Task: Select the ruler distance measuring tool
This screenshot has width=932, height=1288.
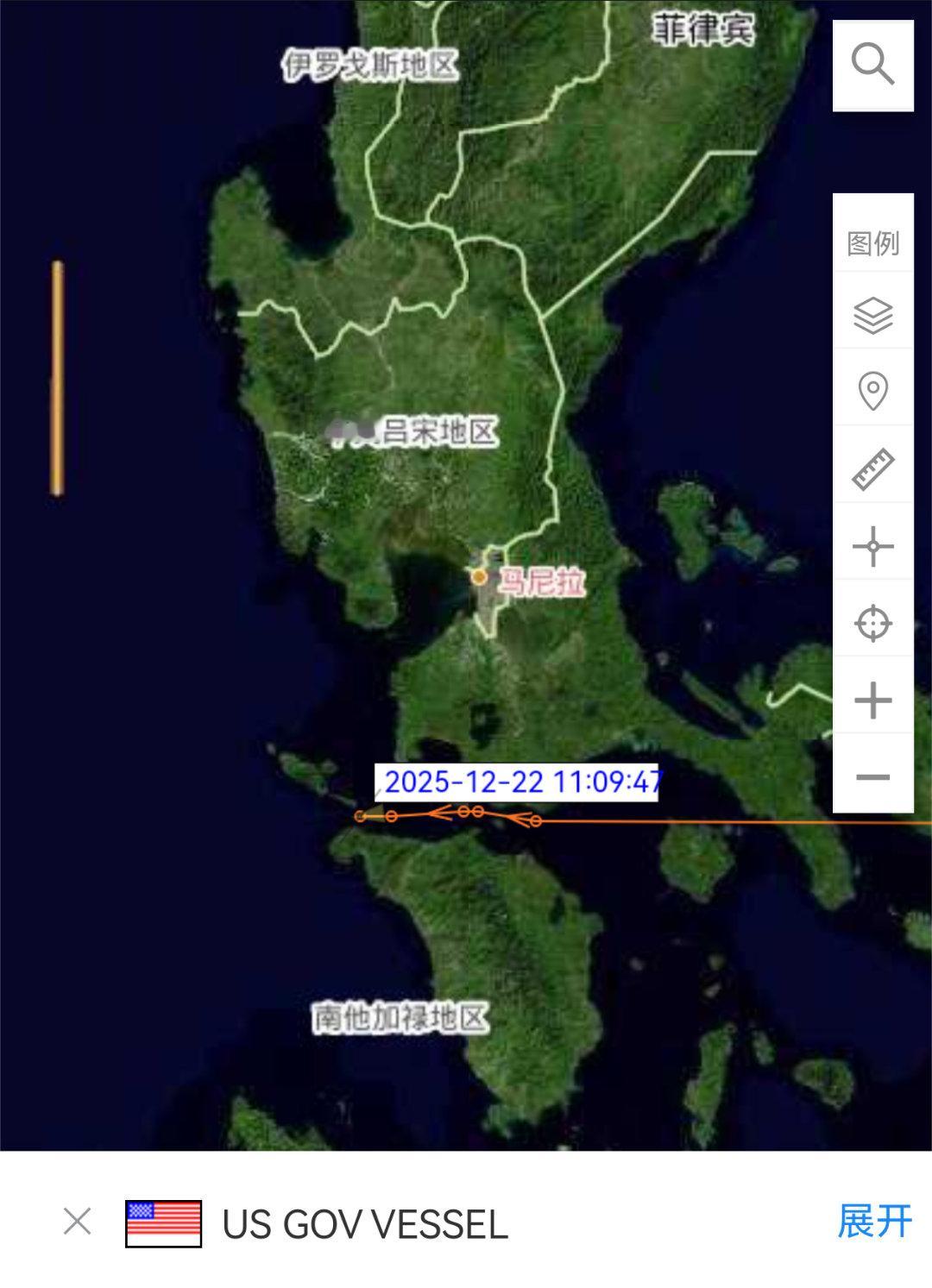Action: pos(872,468)
